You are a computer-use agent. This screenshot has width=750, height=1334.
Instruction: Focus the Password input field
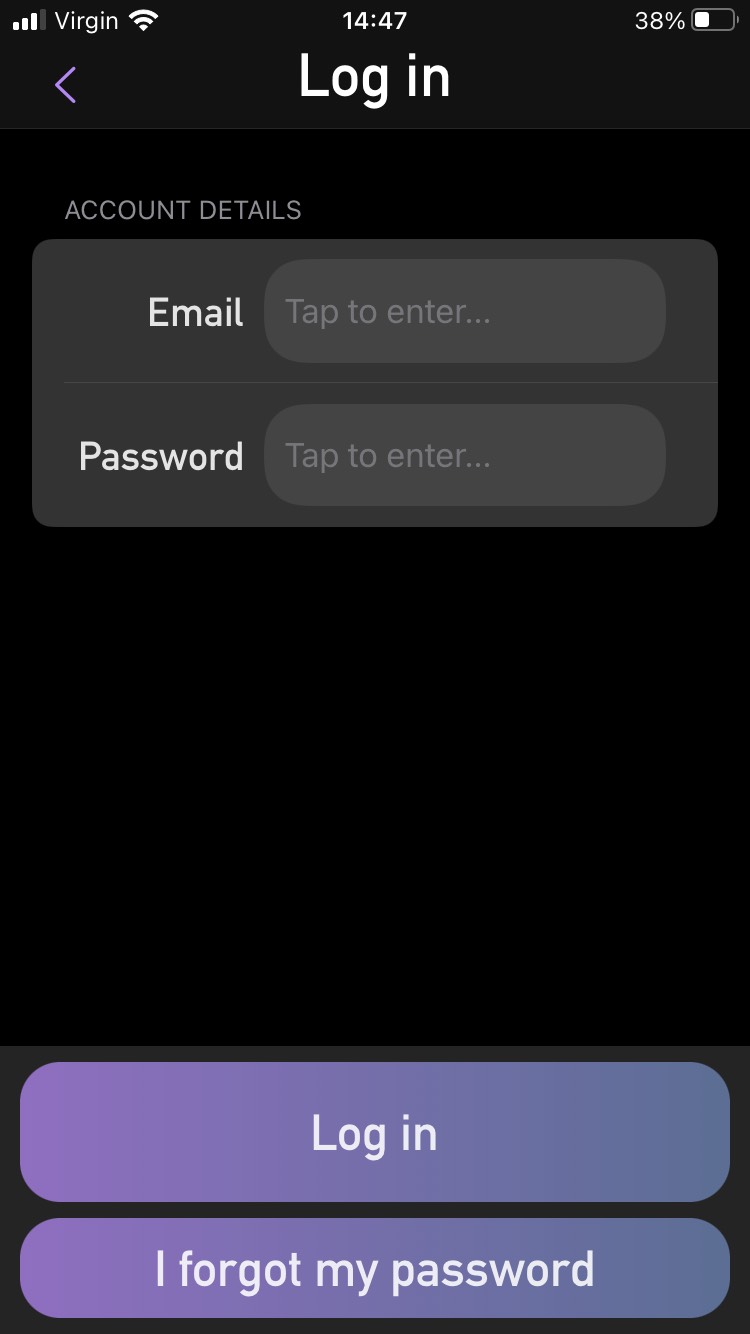click(x=464, y=455)
